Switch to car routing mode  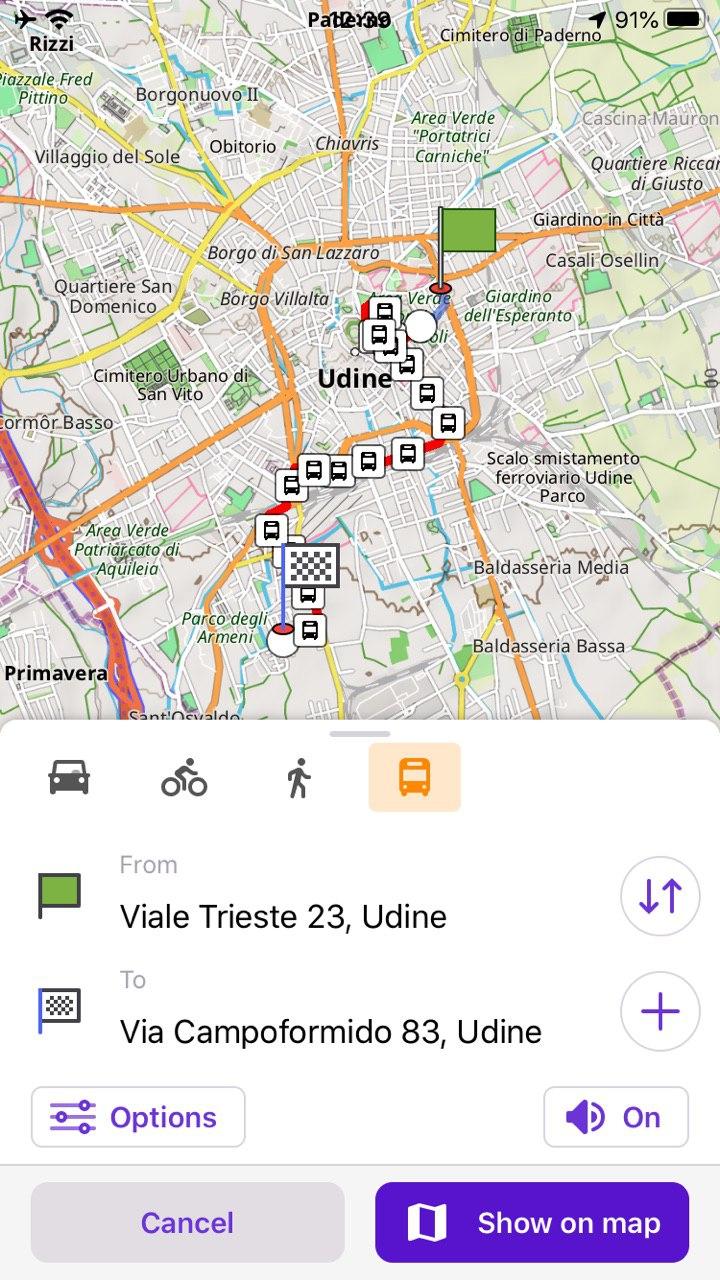pyautogui.click(x=69, y=777)
